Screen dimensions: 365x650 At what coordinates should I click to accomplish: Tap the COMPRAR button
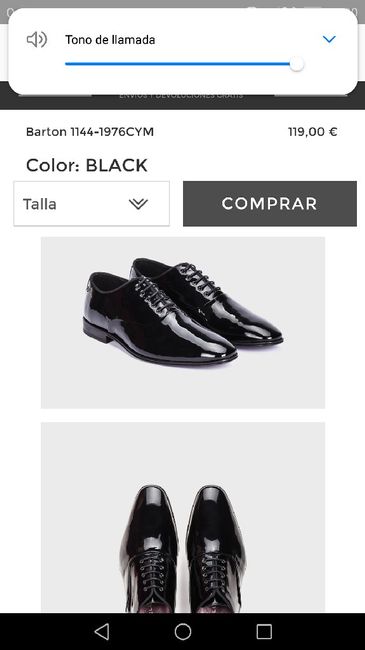click(270, 204)
